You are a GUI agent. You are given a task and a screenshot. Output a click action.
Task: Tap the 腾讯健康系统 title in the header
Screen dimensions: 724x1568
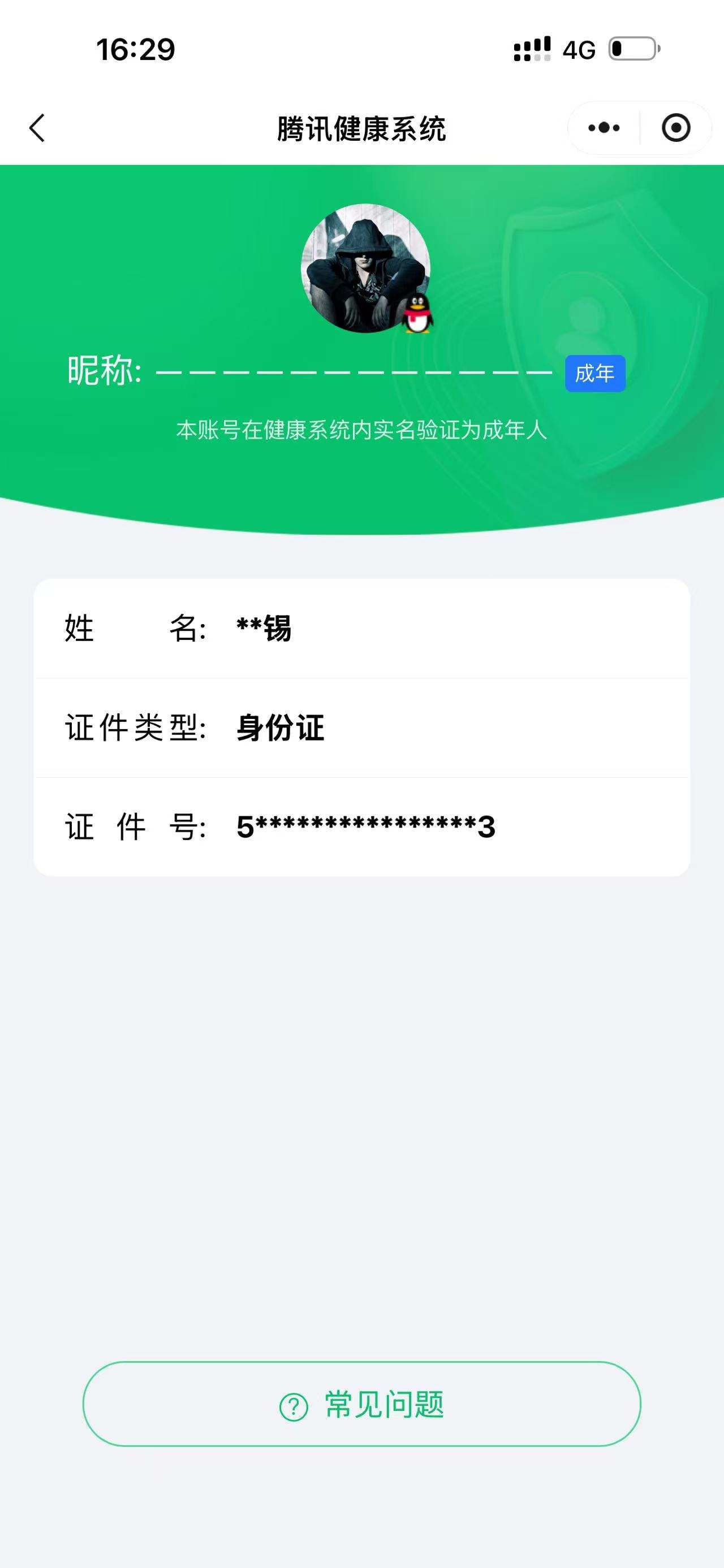click(361, 127)
